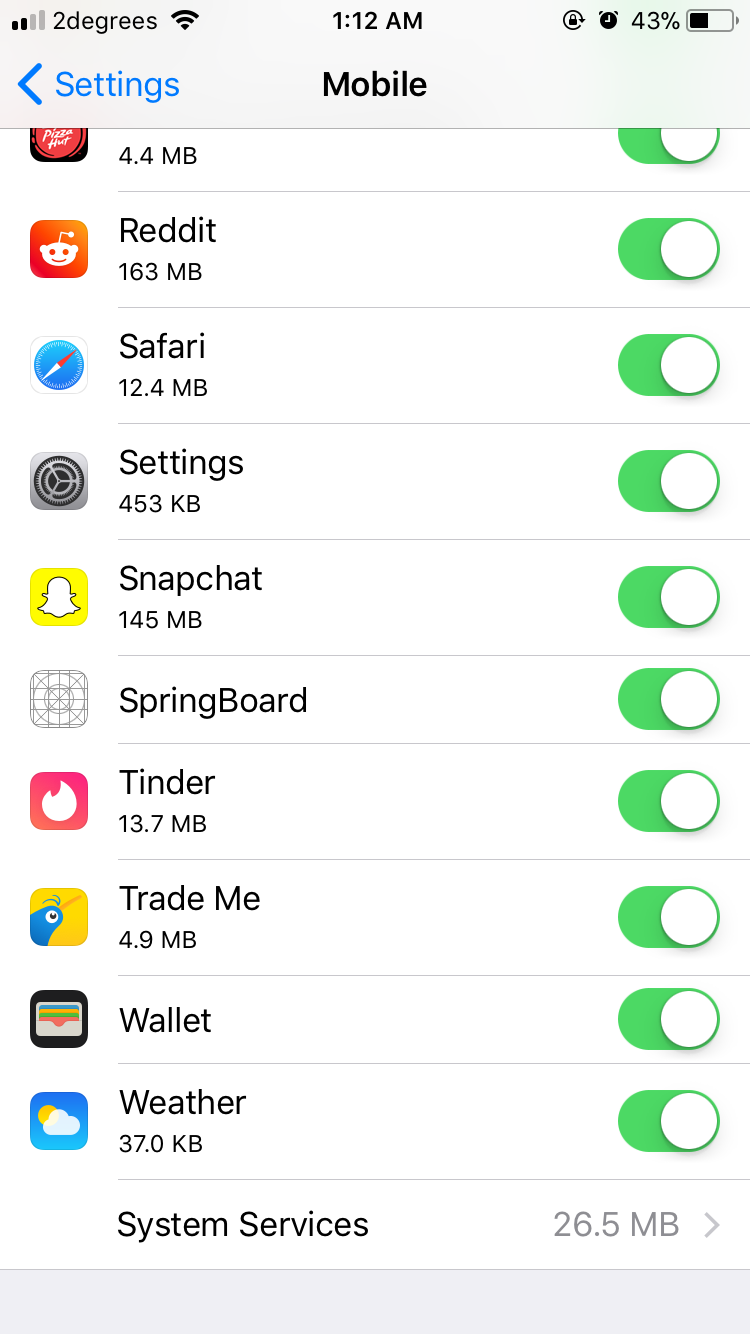
Task: Switch off Weather mobile data
Action: [x=669, y=1121]
